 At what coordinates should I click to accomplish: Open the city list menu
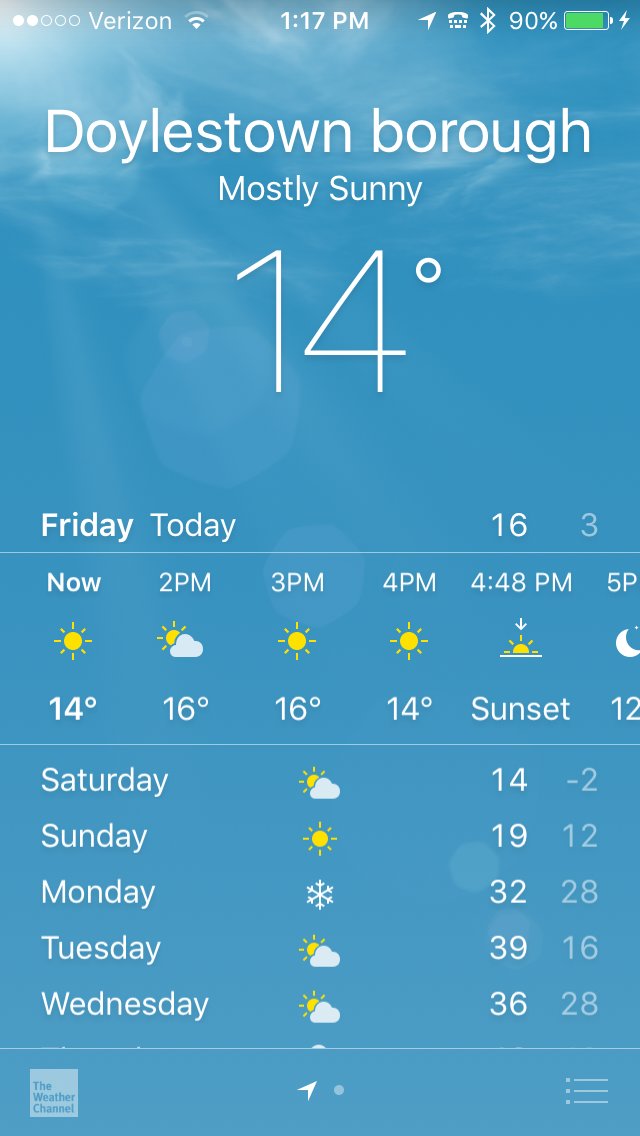click(586, 1091)
